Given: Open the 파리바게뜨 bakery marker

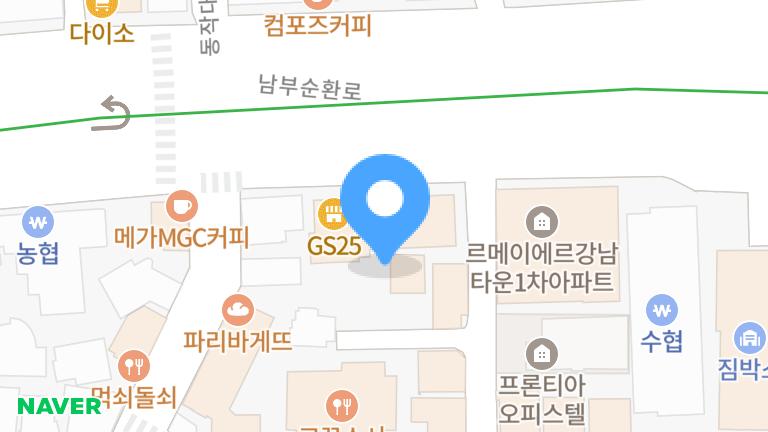Looking at the screenshot, I should tap(238, 309).
